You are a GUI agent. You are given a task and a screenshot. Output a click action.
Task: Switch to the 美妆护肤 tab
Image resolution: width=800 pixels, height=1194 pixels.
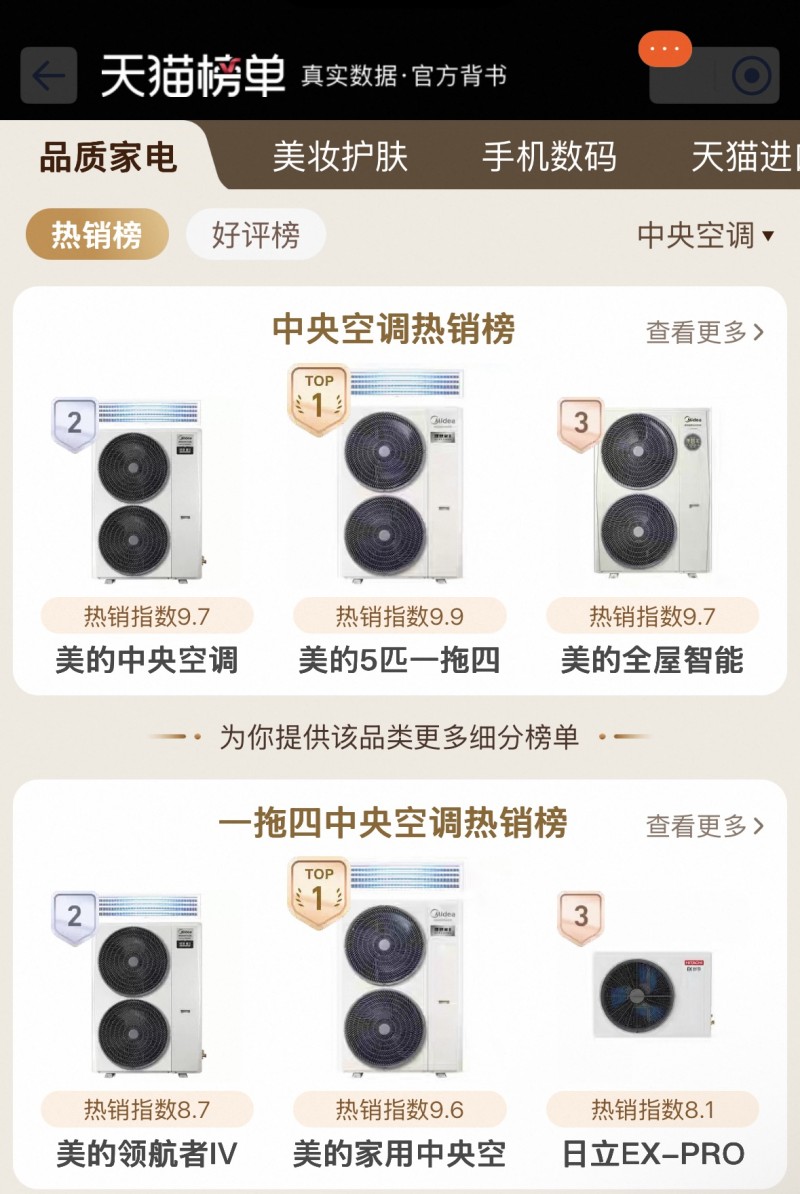coord(342,157)
